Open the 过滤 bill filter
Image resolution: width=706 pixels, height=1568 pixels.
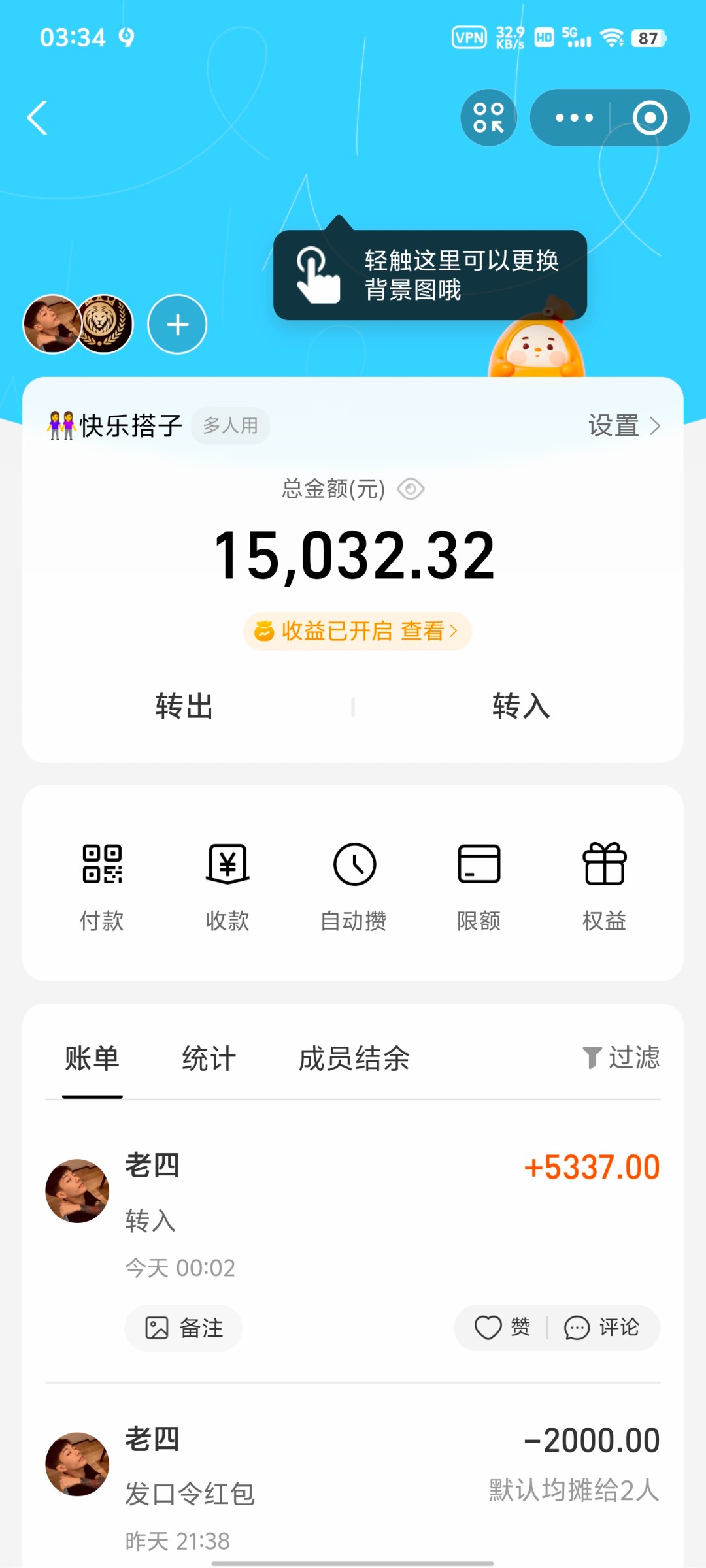pyautogui.click(x=621, y=1057)
